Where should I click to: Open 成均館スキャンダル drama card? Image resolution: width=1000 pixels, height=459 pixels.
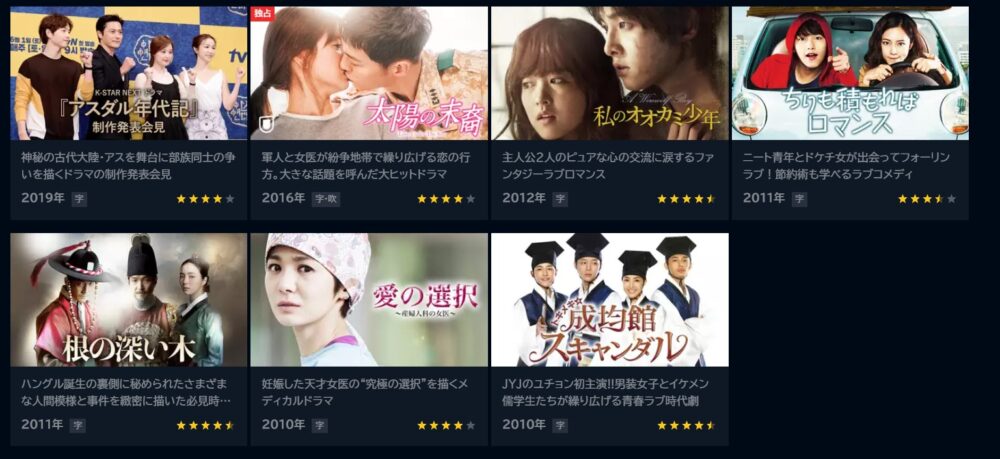(609, 300)
